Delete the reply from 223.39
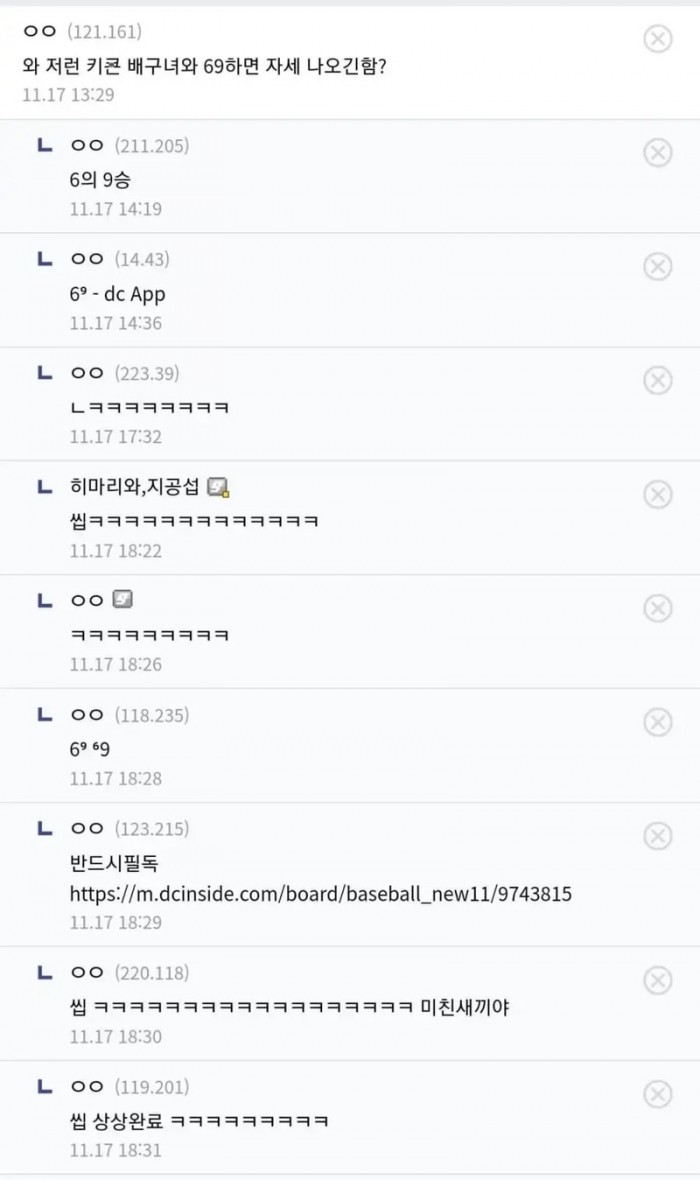 (657, 380)
